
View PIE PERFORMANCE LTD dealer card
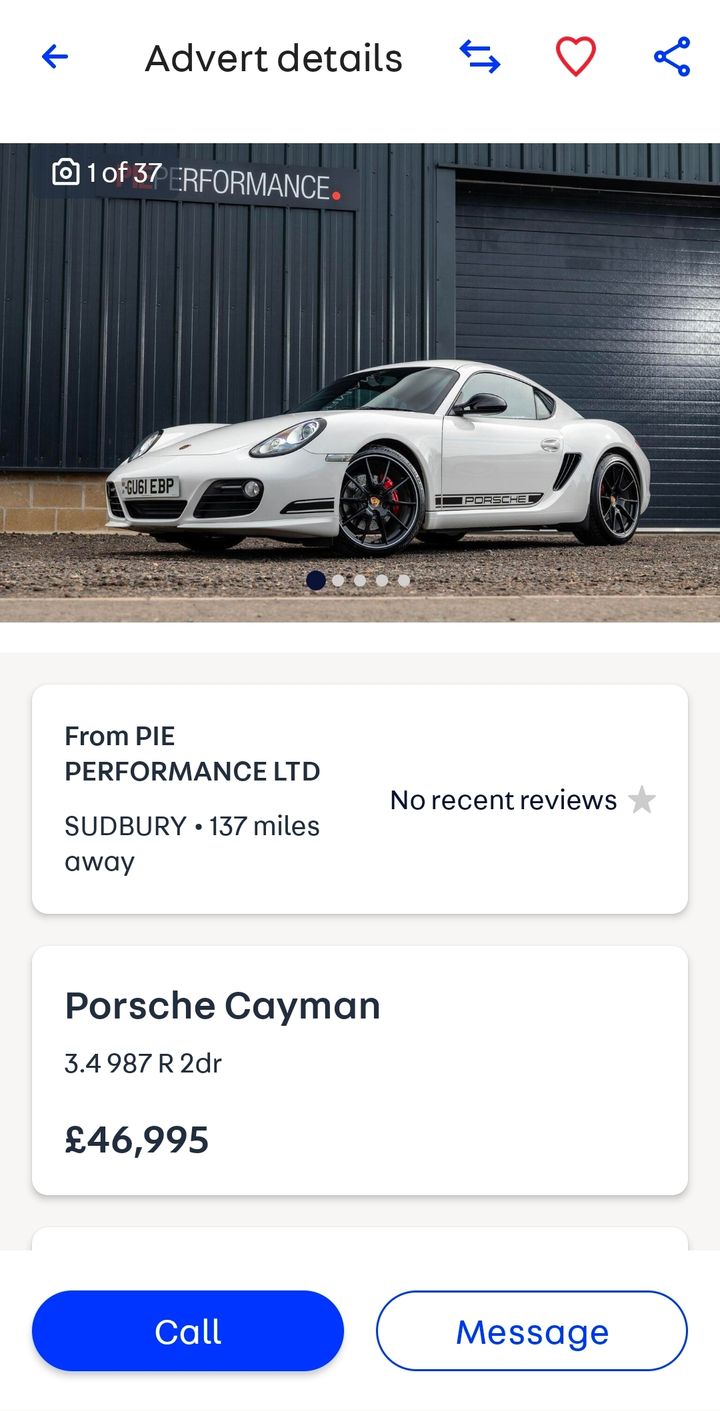(360, 798)
